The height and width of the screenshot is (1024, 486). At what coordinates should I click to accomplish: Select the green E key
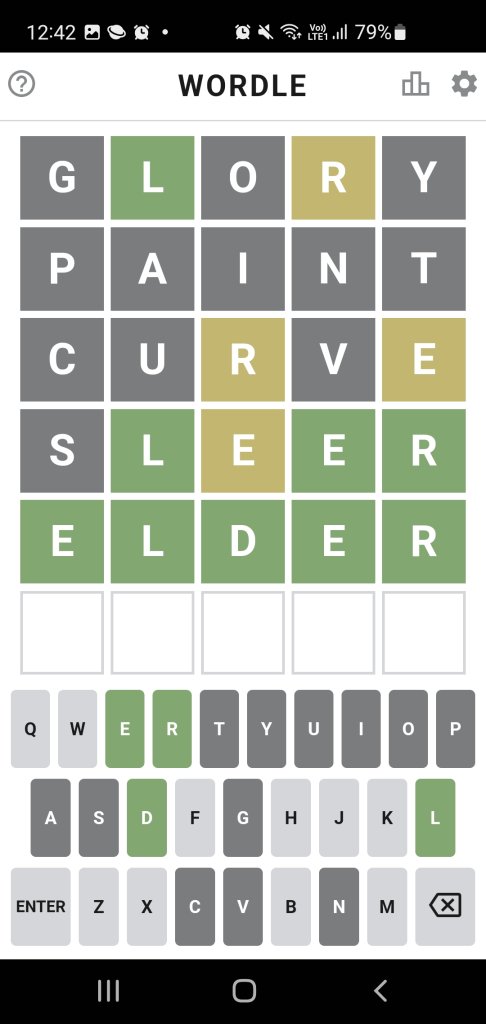[x=125, y=729]
